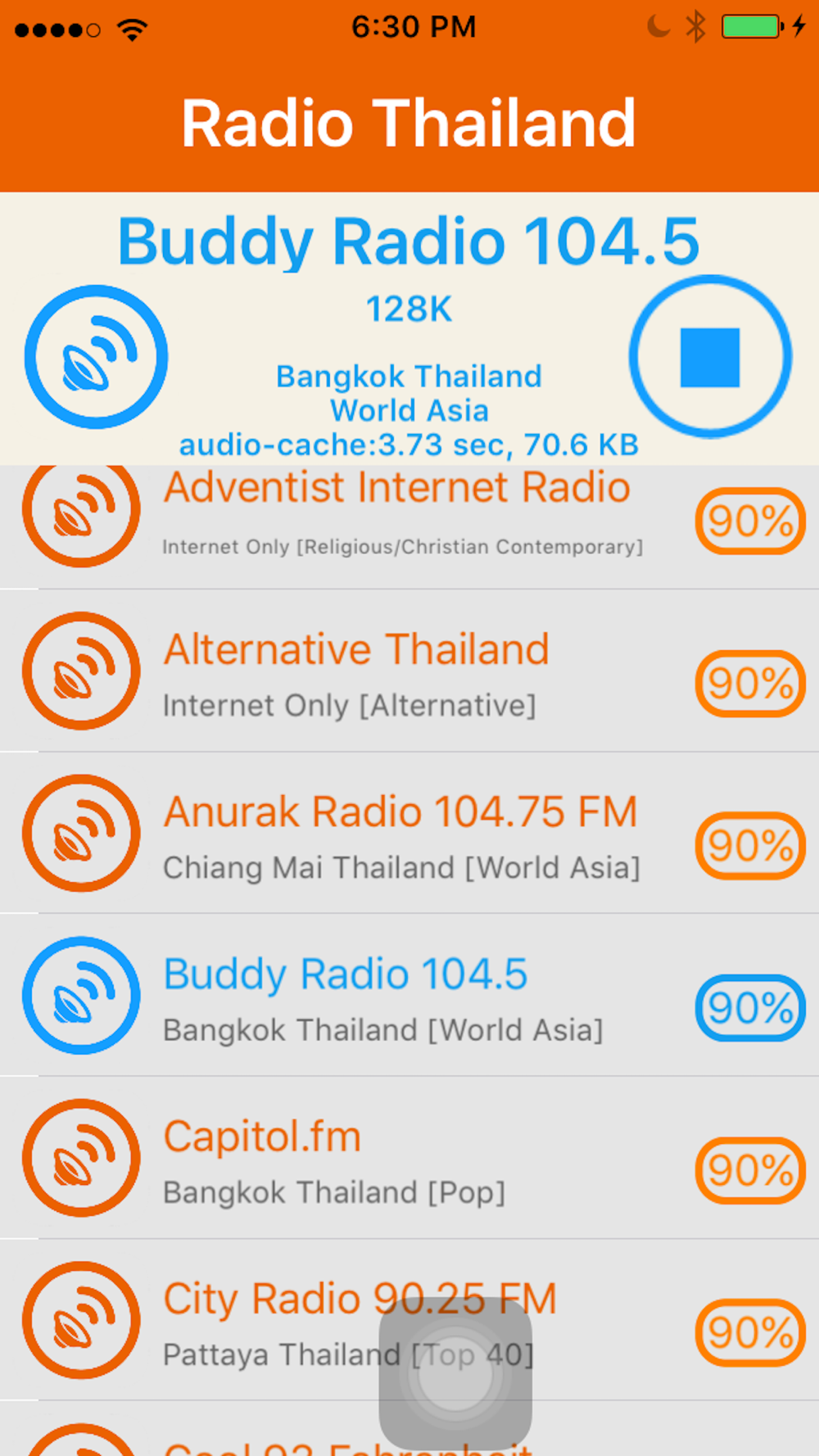The width and height of the screenshot is (819, 1456).
Task: Tap the 90% badge next to Capitol.fm
Action: pos(750,1170)
